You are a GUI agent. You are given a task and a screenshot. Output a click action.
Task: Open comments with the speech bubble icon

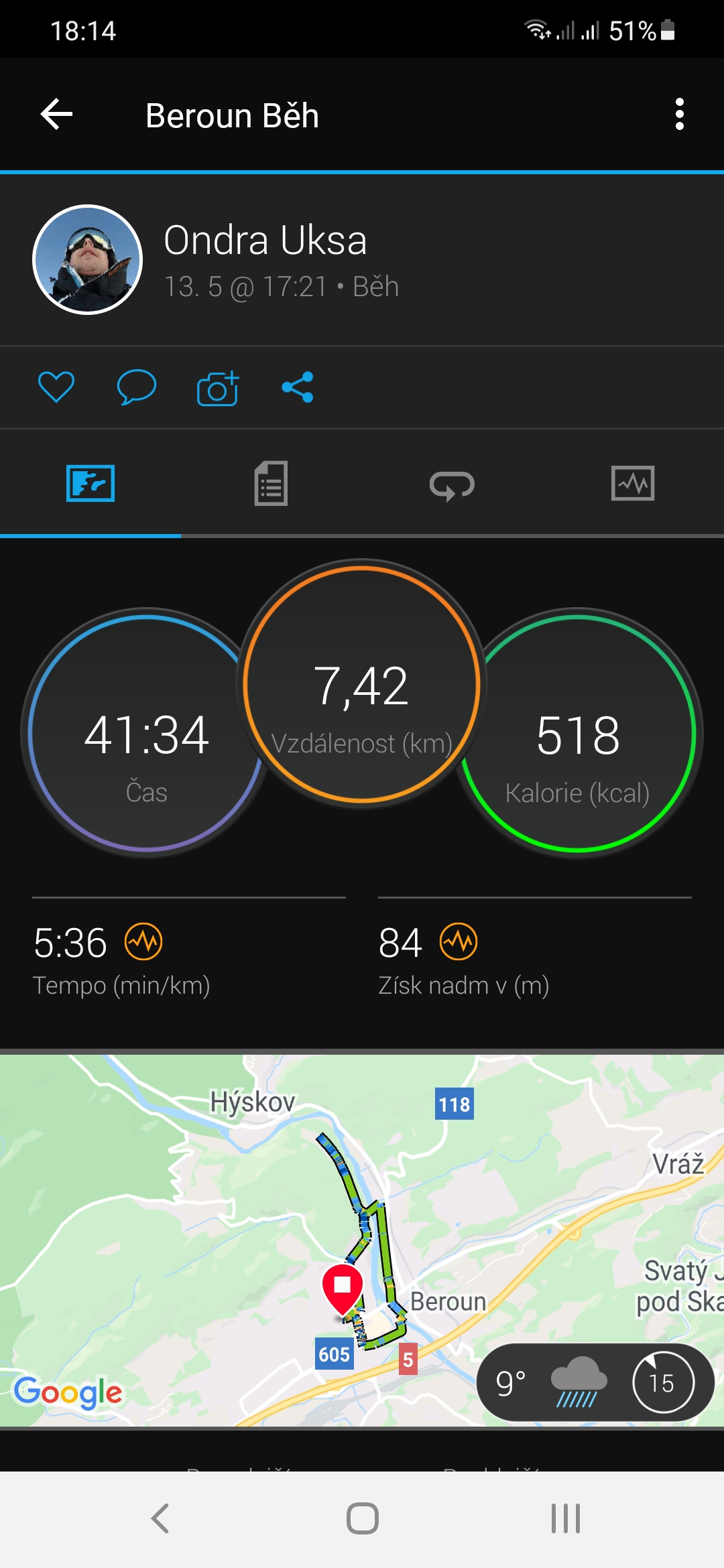pyautogui.click(x=137, y=387)
